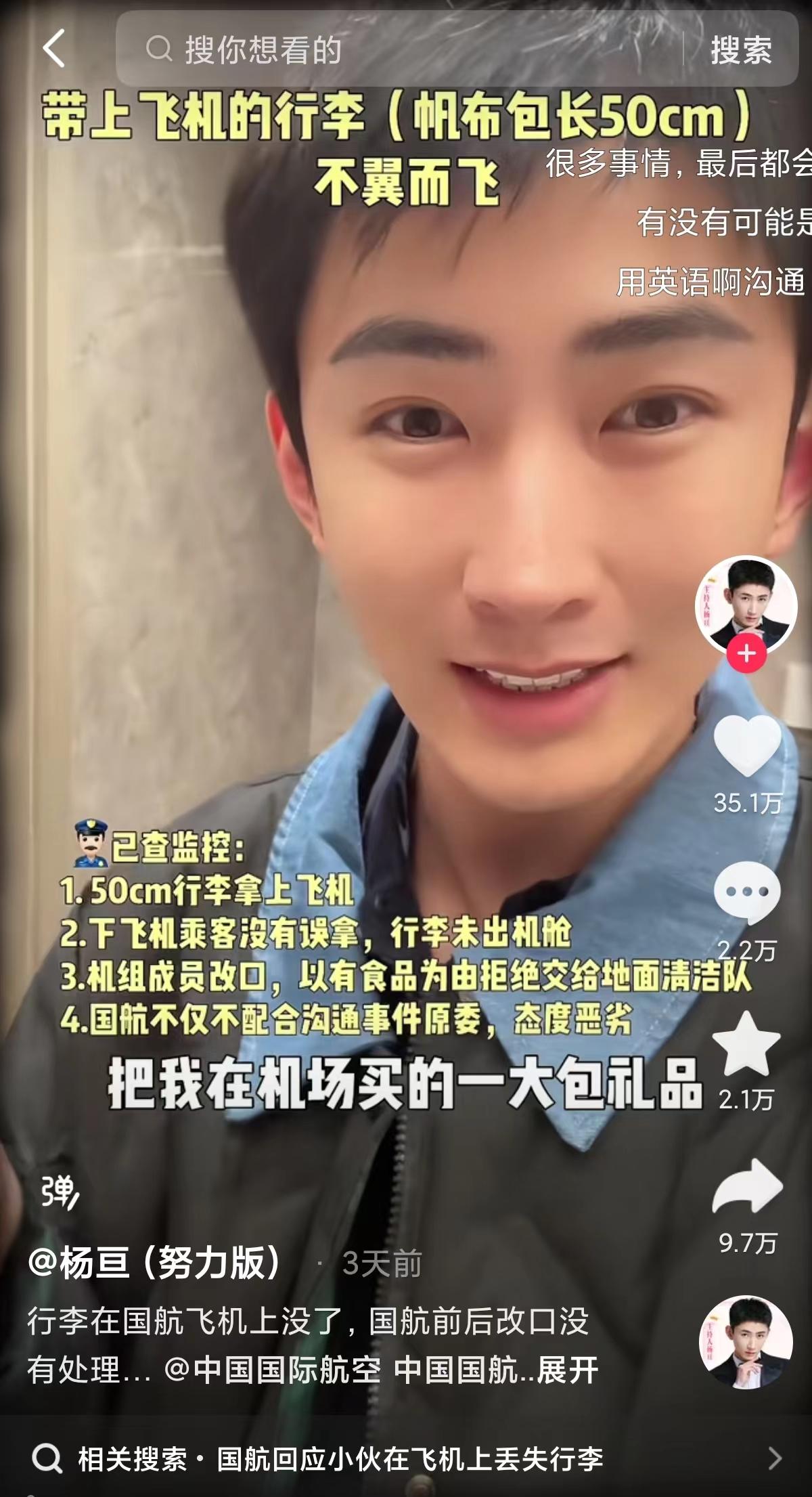Open the comments bubble
Screen dimensions: 812x1497
pos(747,892)
